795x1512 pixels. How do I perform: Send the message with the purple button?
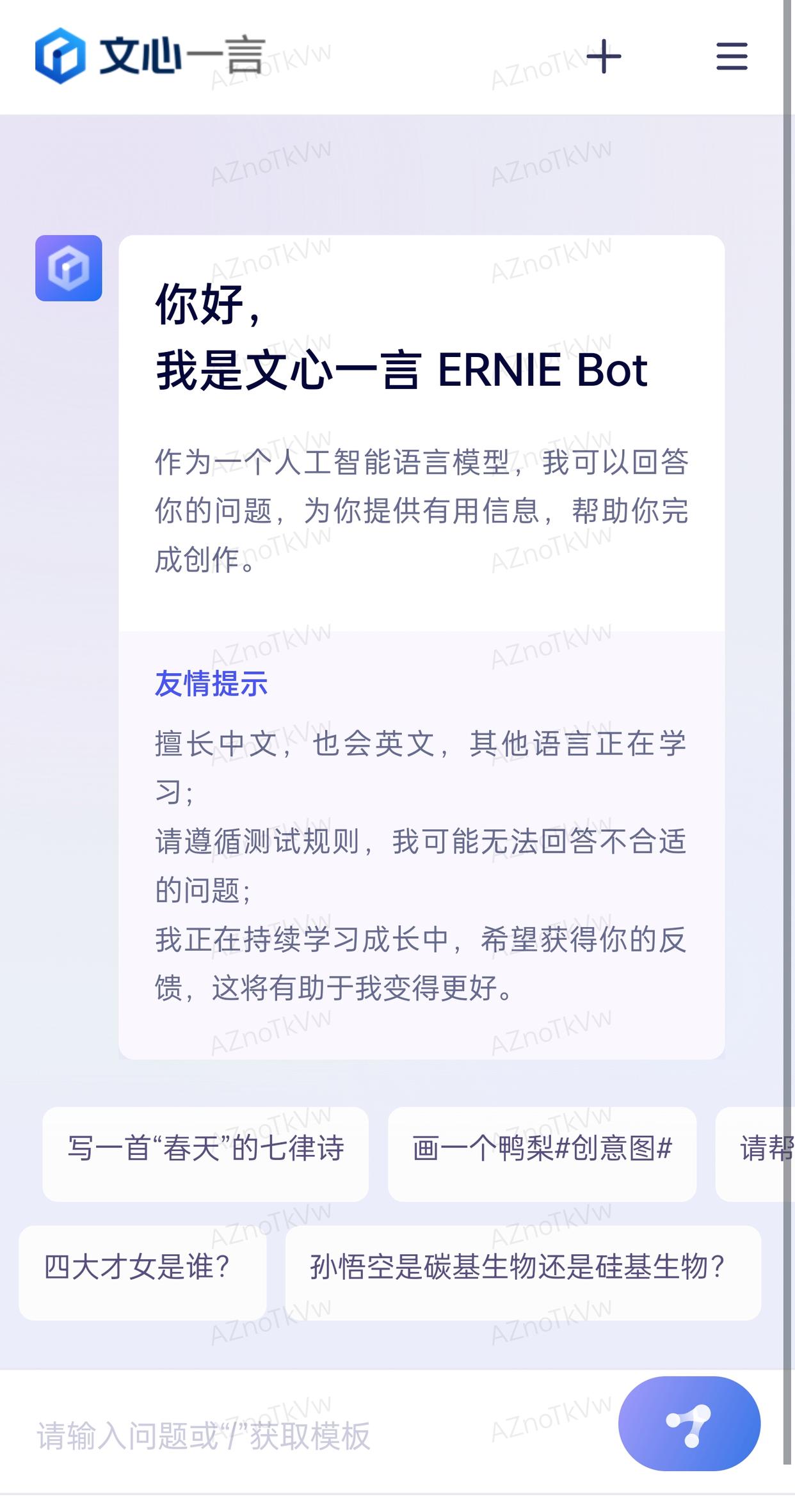pyautogui.click(x=689, y=1423)
